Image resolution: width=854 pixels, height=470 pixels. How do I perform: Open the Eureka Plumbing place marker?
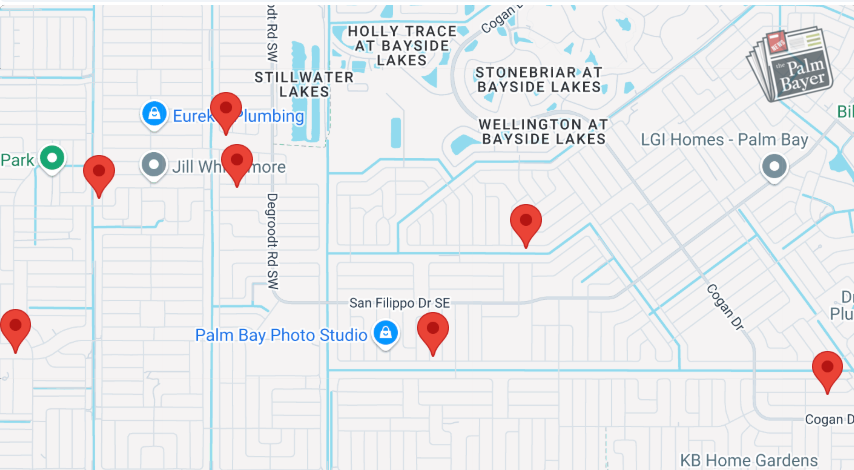[x=154, y=115]
